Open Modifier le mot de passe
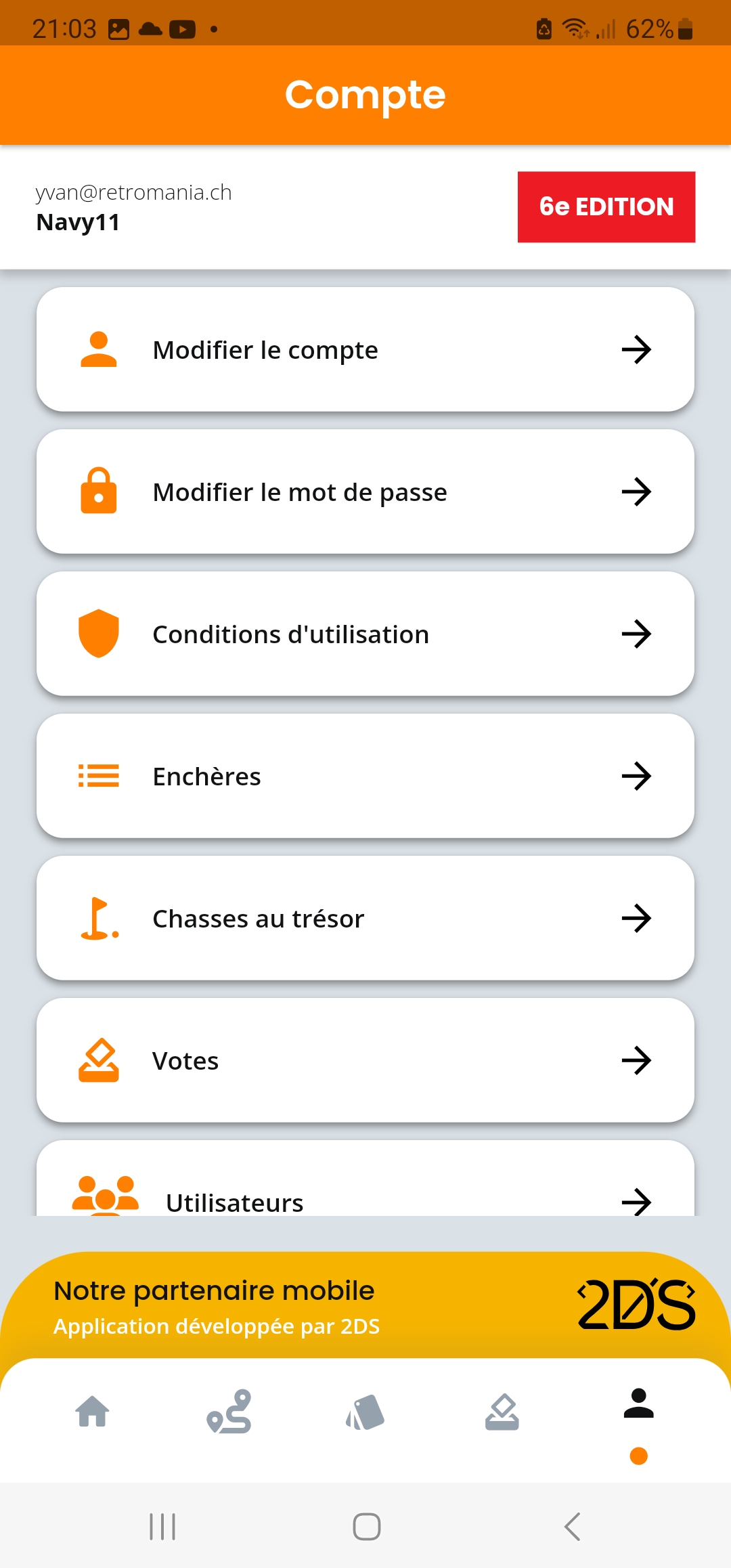Image resolution: width=731 pixels, height=1568 pixels. click(x=365, y=492)
